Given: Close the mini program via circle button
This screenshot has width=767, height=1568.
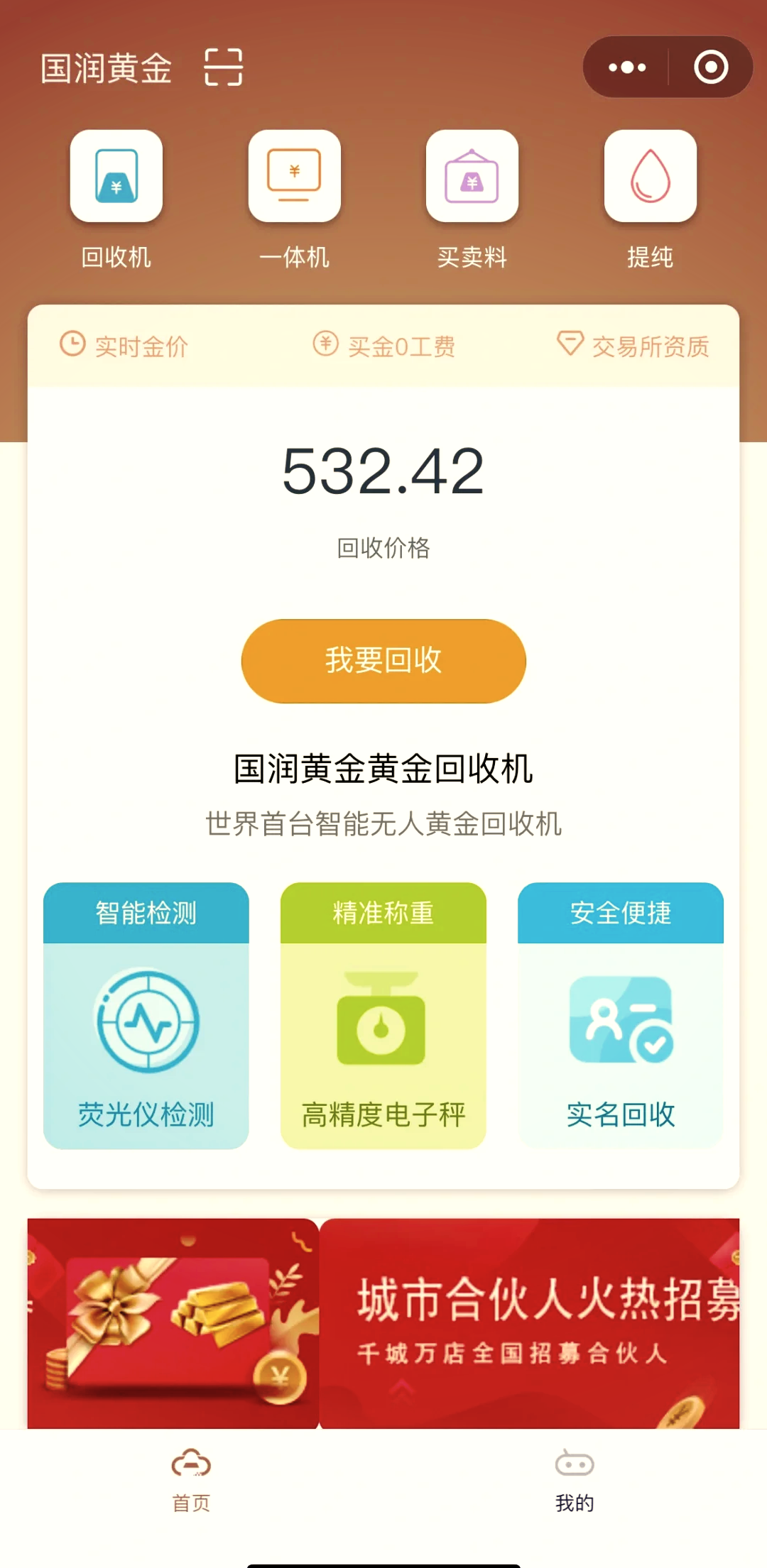Looking at the screenshot, I should (711, 67).
